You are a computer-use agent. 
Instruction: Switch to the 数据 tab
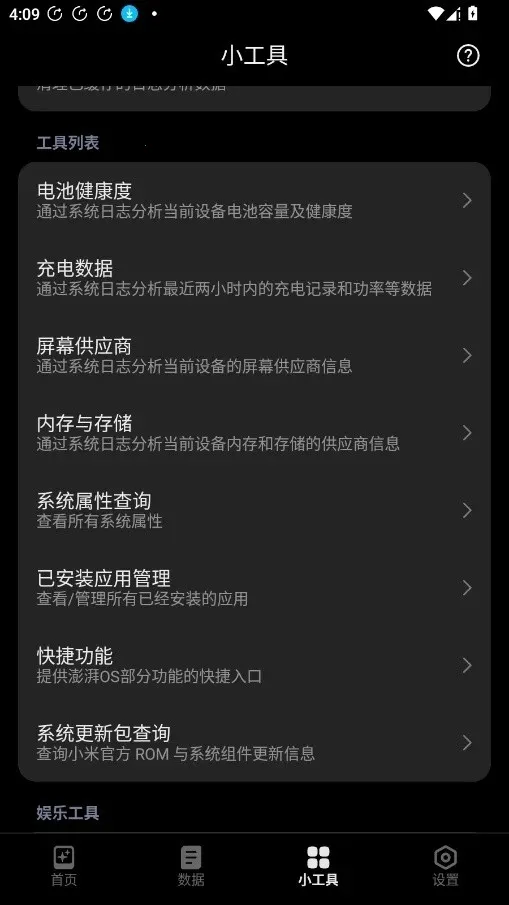pos(191,866)
